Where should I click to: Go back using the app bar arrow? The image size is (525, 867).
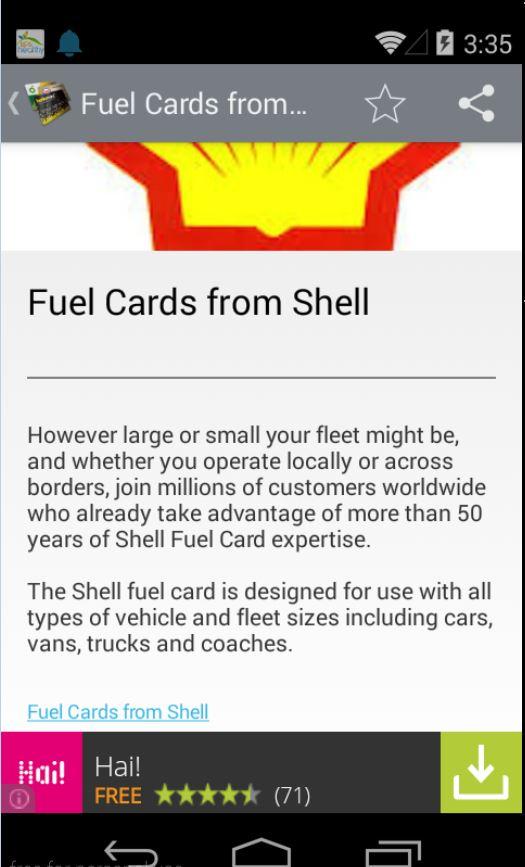click(14, 103)
